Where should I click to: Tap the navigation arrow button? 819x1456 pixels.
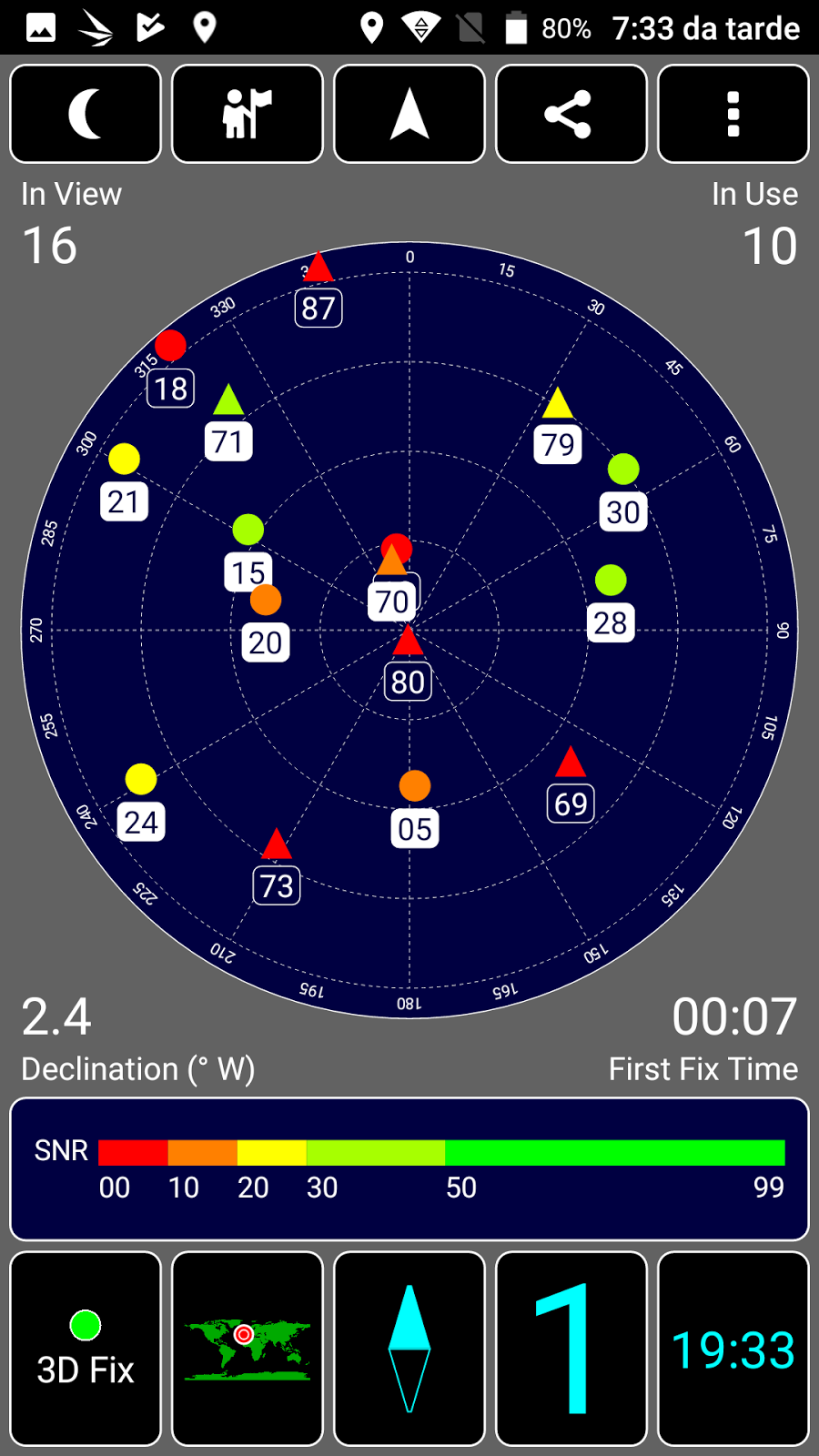pyautogui.click(x=409, y=114)
